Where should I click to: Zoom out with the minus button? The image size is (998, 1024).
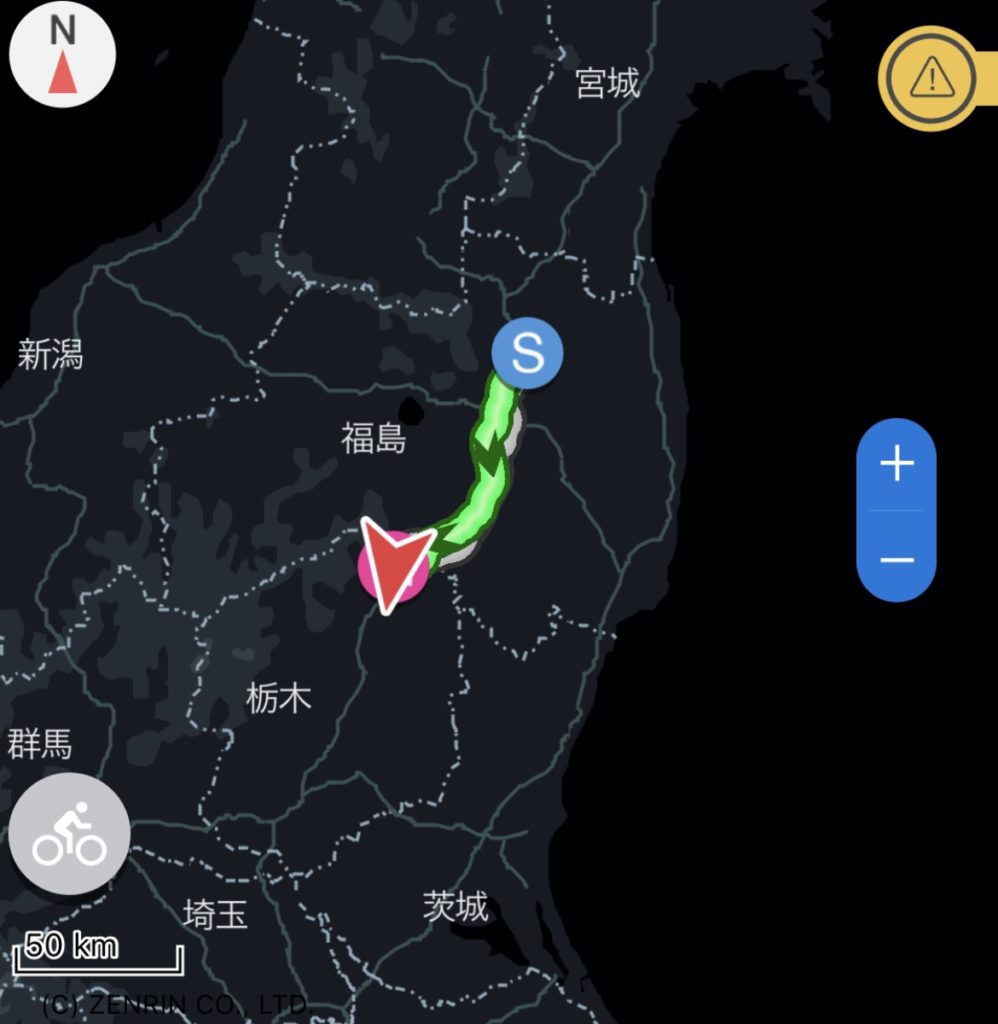click(x=896, y=558)
